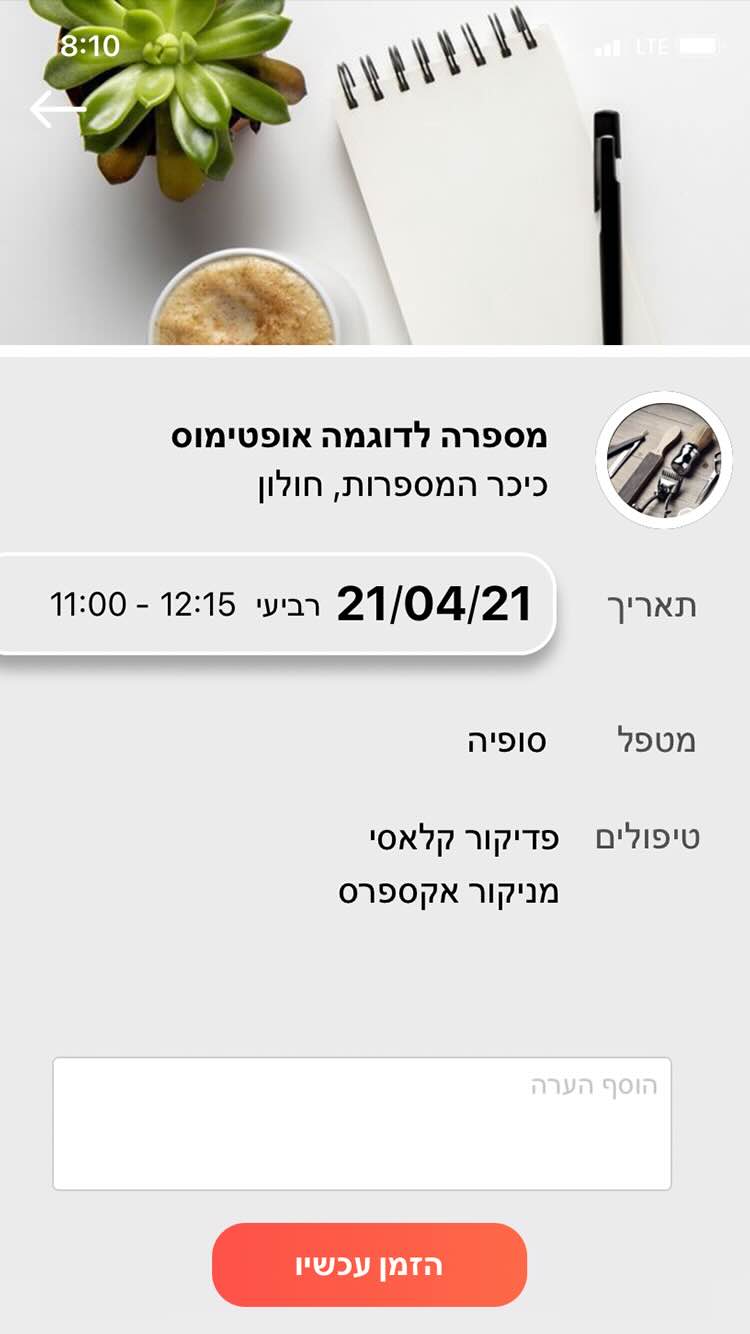Tap the מטפל section label
Image resolution: width=750 pixels, height=1334 pixels.
pos(655,740)
